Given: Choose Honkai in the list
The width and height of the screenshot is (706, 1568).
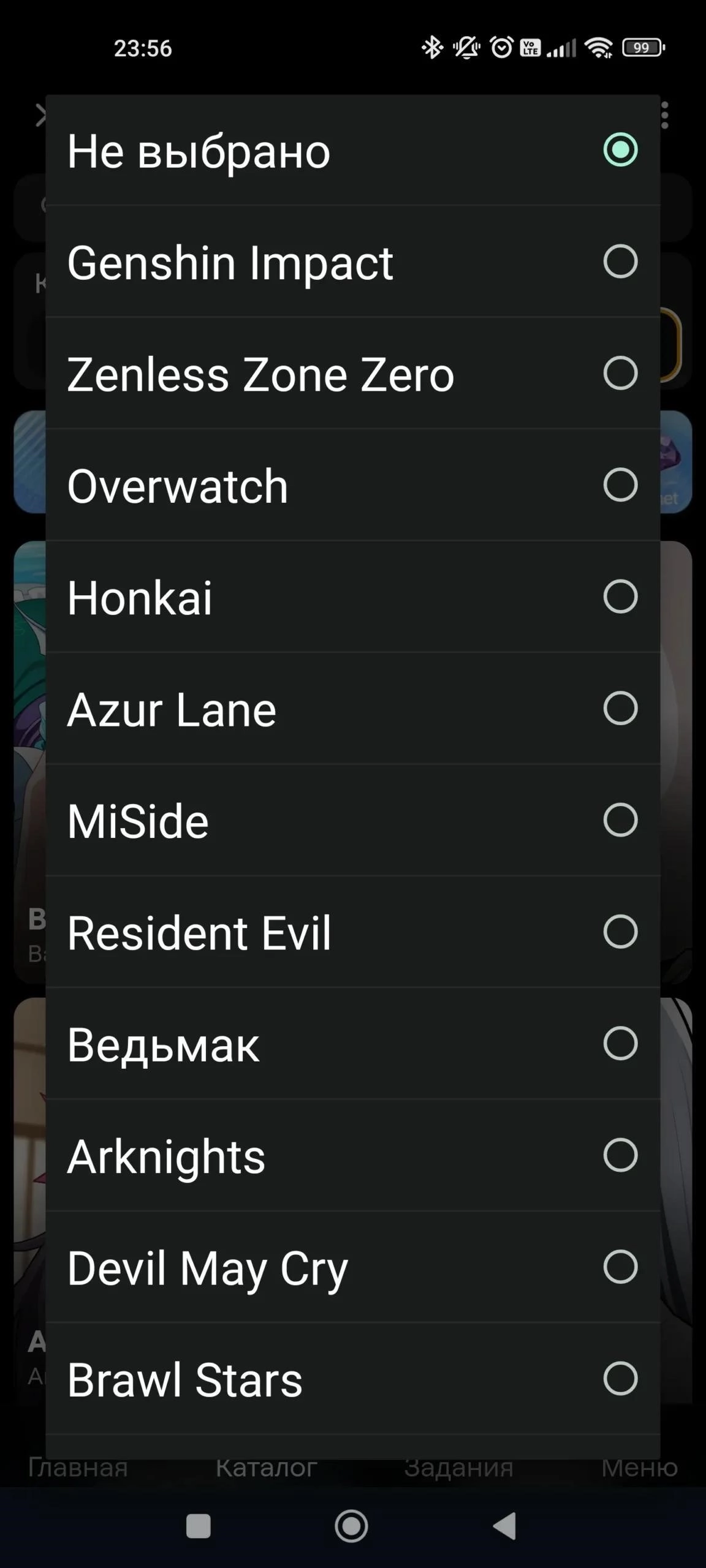Looking at the screenshot, I should [352, 597].
